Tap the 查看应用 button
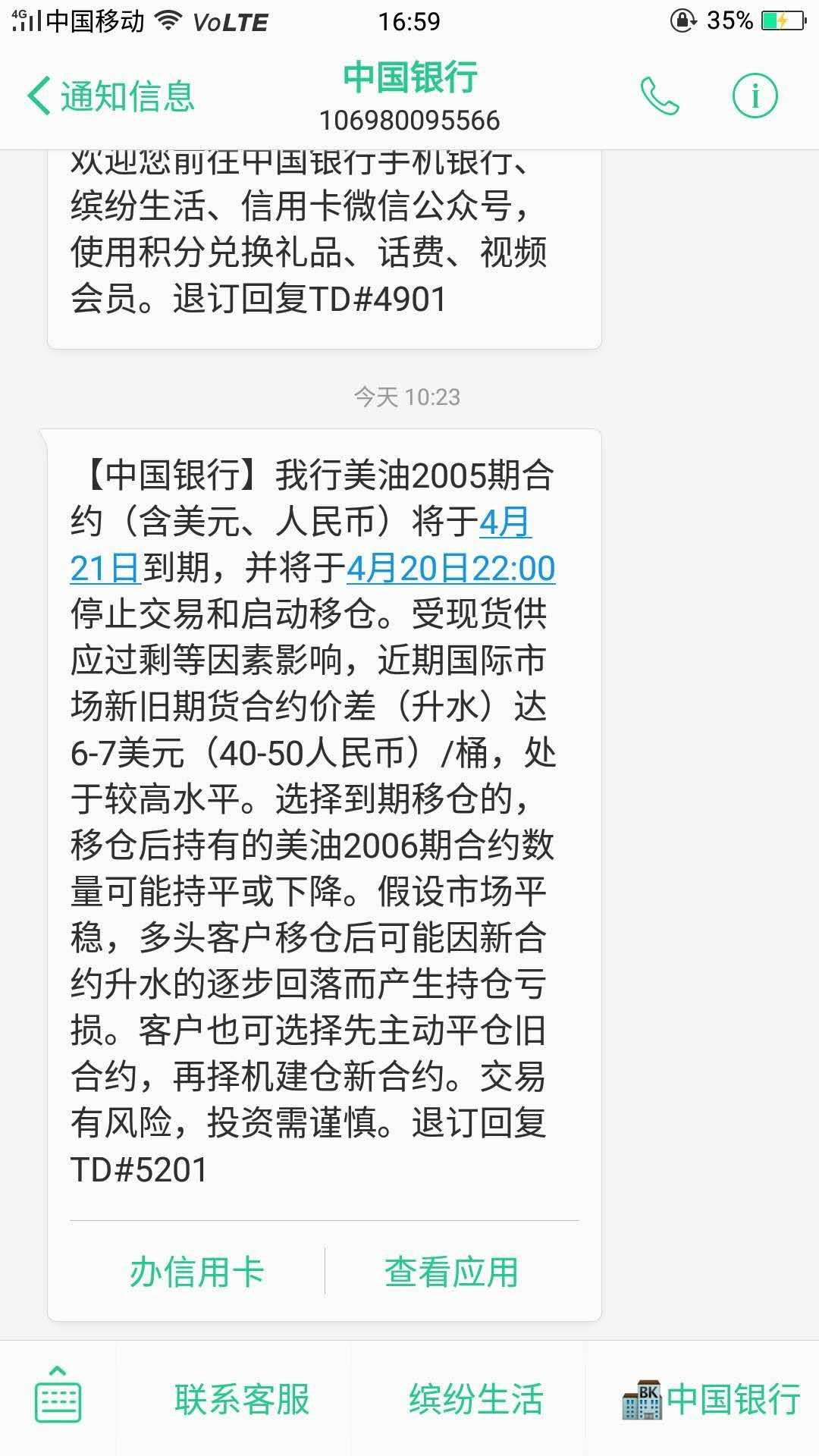819x1456 pixels. [451, 1272]
